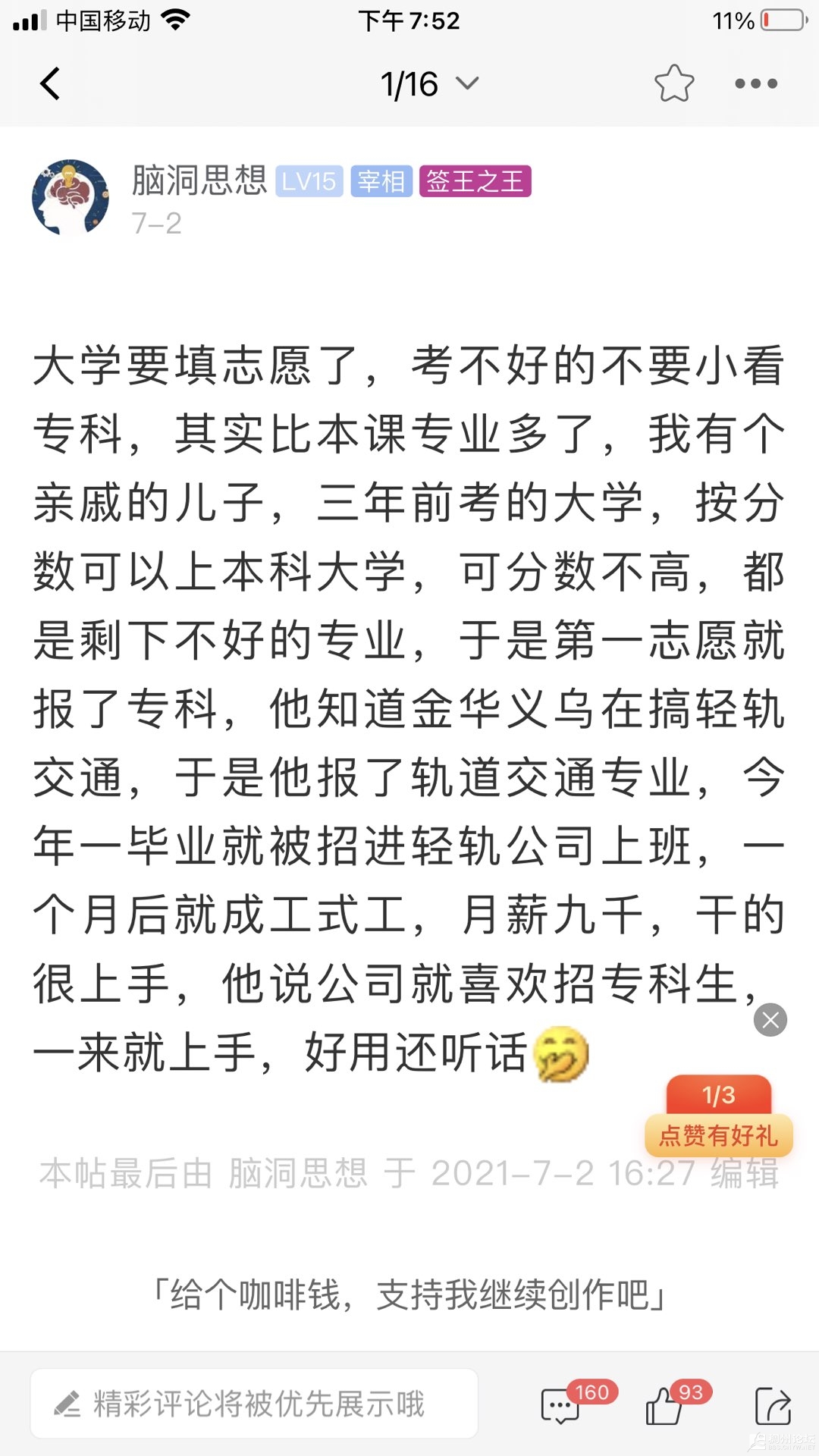Screen dimensions: 819x1456
Task: Open 脑洞思想's profile avatar
Action: [71, 197]
